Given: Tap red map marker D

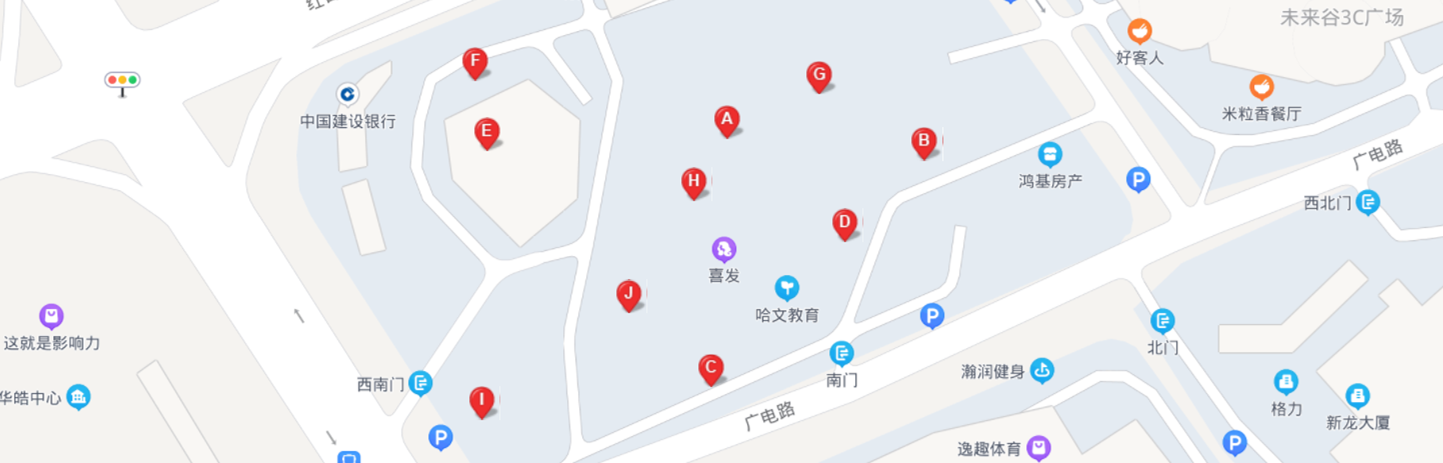Looking at the screenshot, I should click(845, 223).
